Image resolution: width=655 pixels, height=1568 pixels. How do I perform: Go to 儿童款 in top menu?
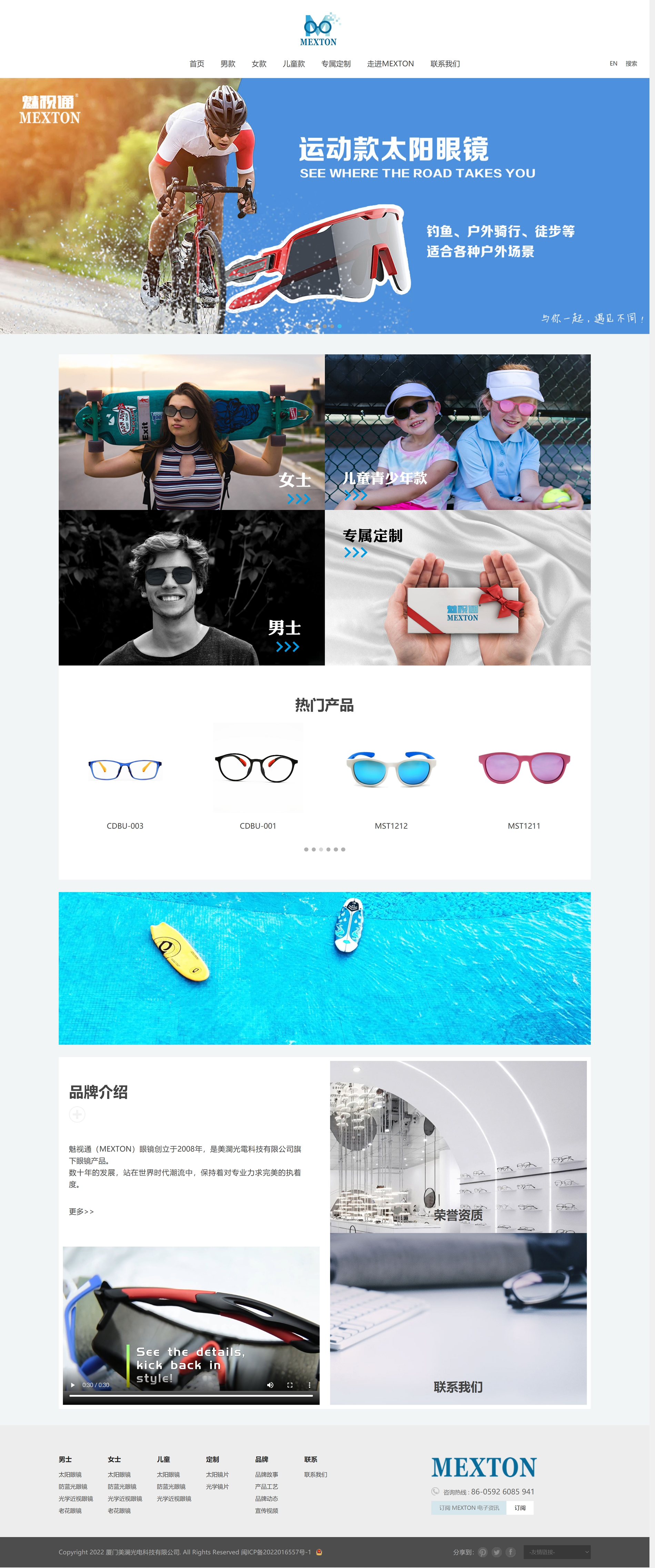(293, 64)
